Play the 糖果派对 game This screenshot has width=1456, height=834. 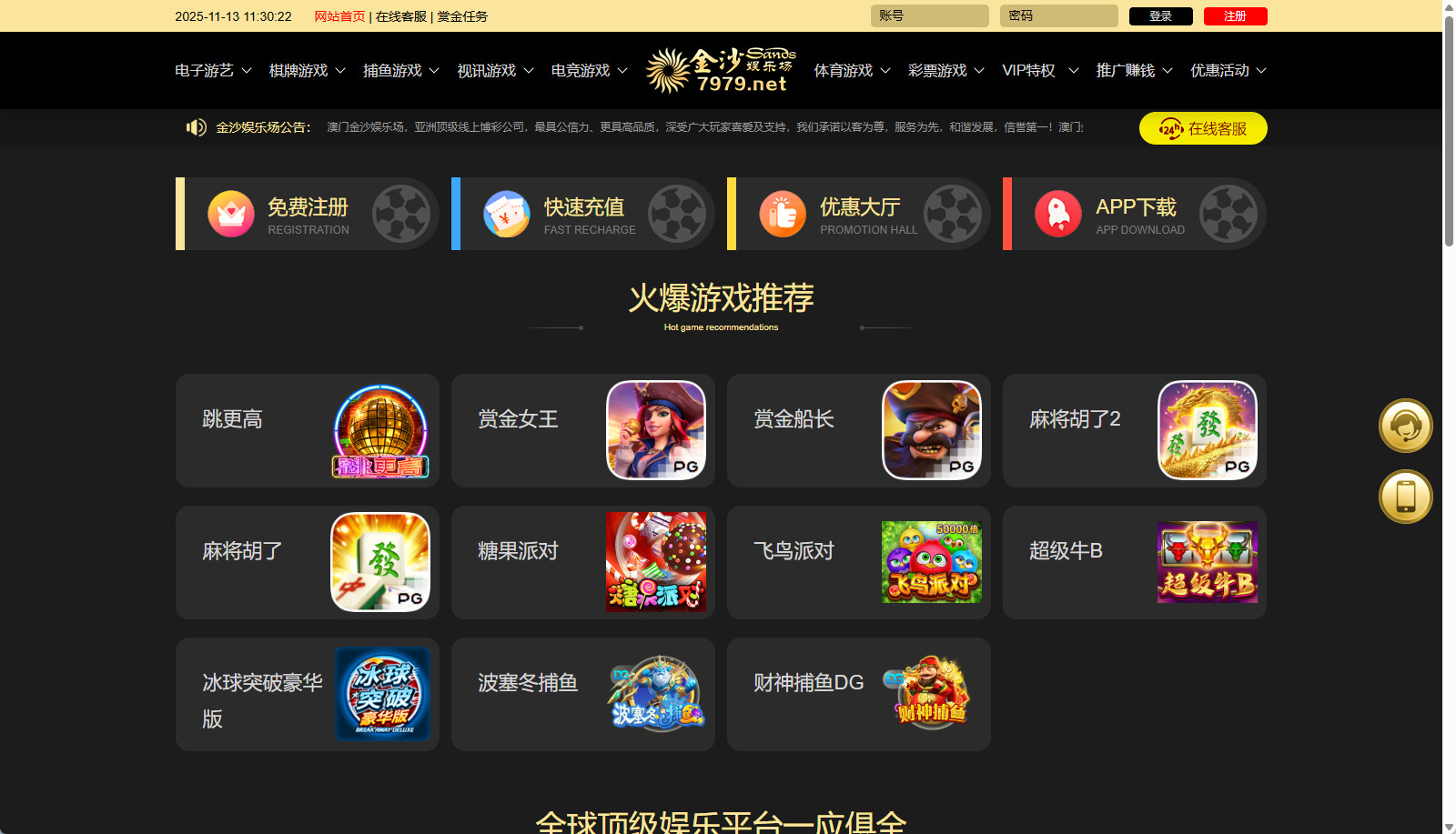pos(583,562)
